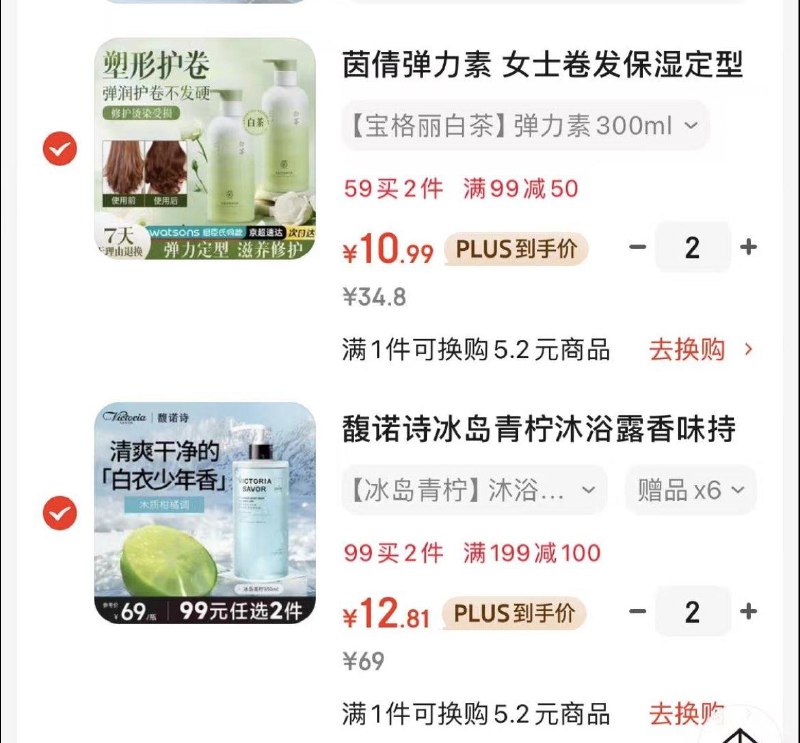800x743 pixels.
Task: Edit the quantity field of 馥诺诗沐浴露
Action: point(692,611)
